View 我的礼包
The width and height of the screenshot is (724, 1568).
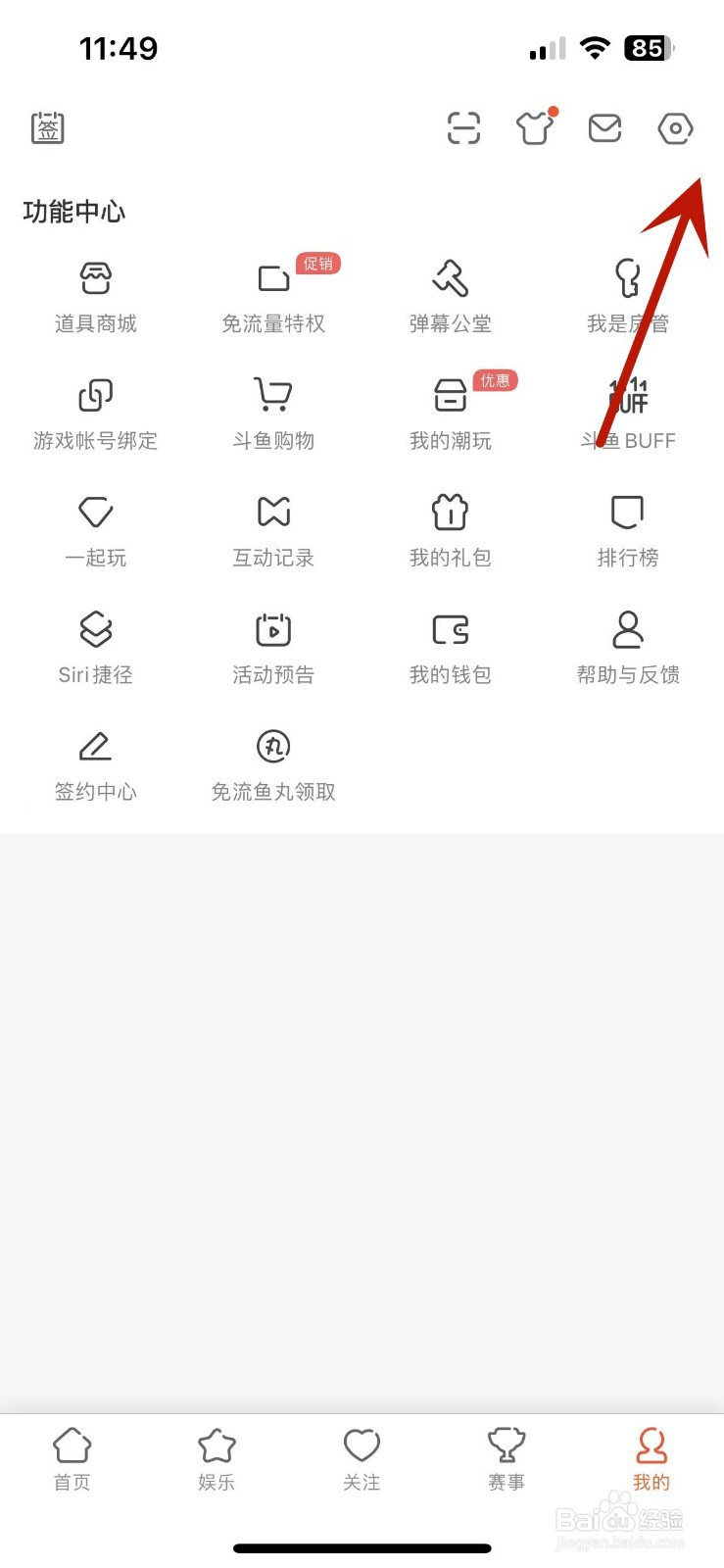[x=451, y=531]
